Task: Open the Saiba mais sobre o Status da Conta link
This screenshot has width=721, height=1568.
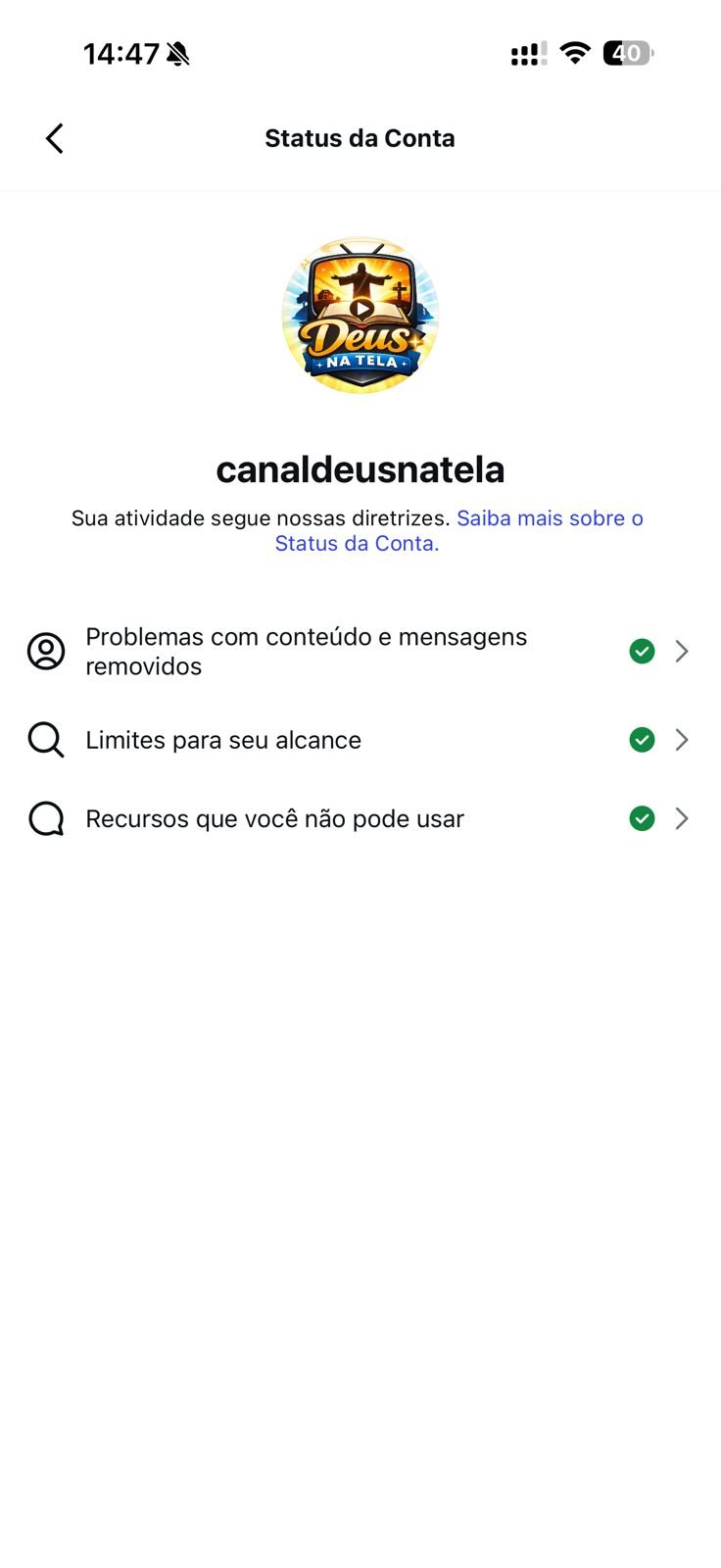Action: [549, 518]
